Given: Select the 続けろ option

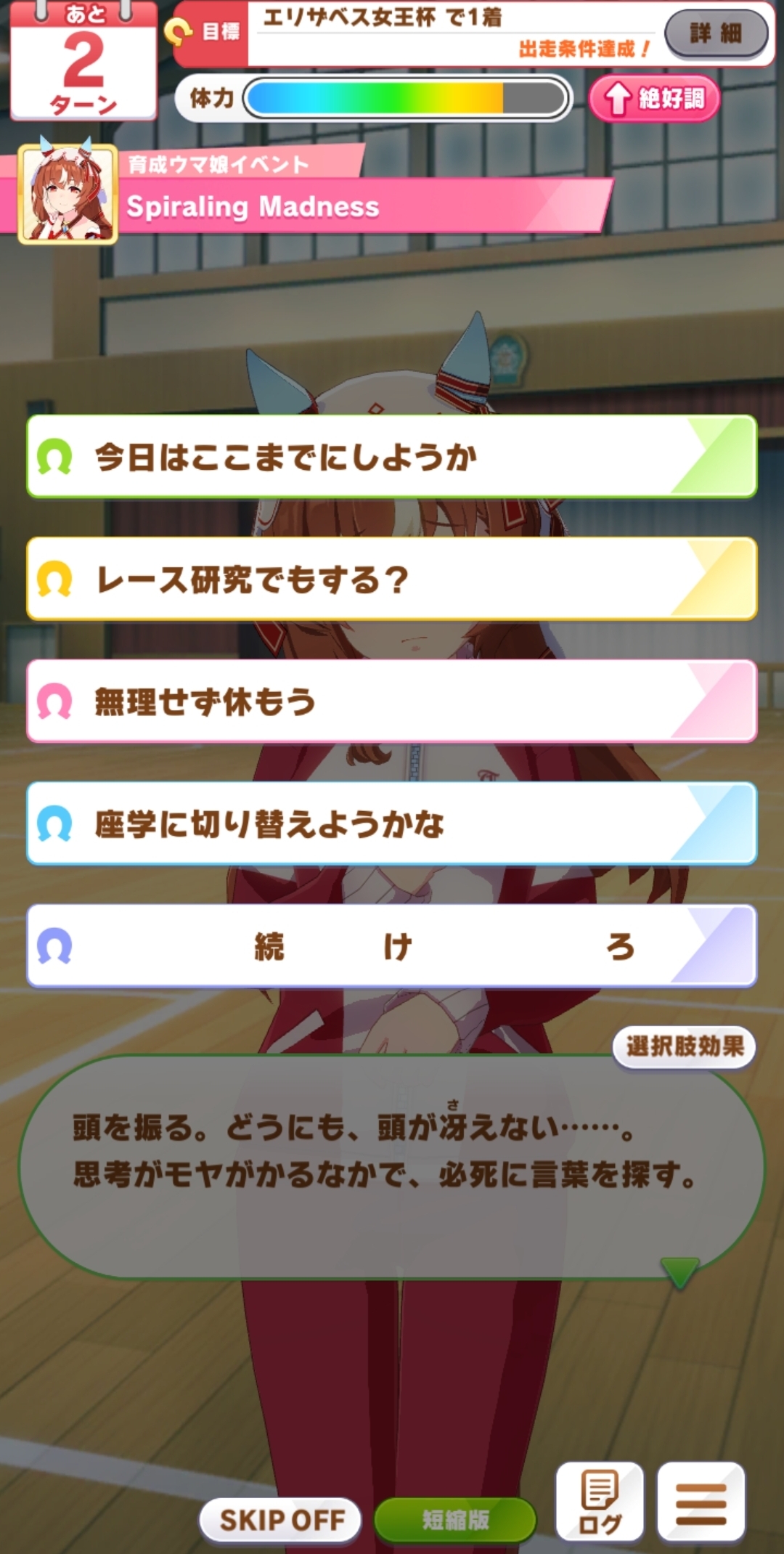Looking at the screenshot, I should tap(392, 945).
